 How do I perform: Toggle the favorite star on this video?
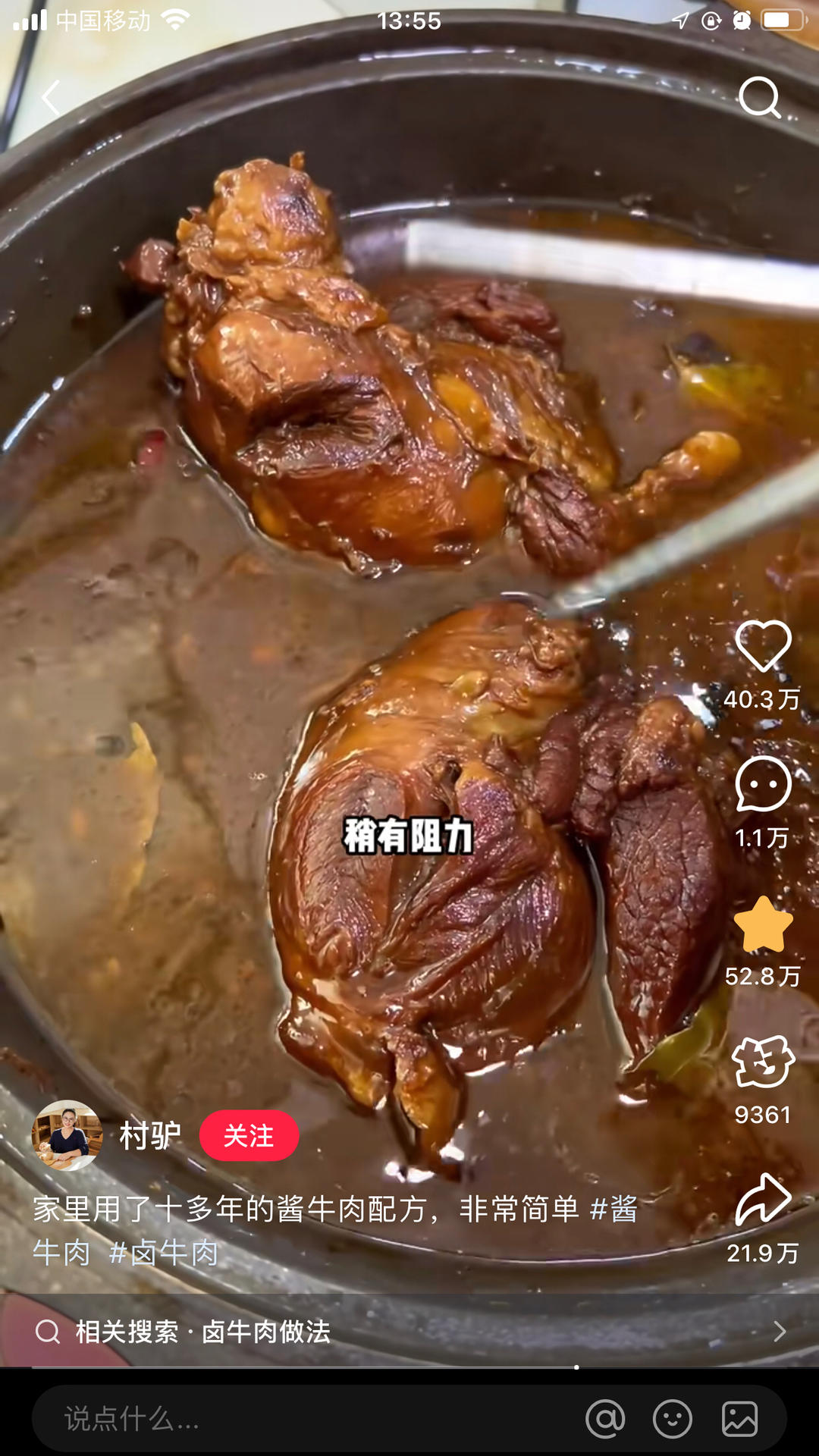(x=763, y=924)
